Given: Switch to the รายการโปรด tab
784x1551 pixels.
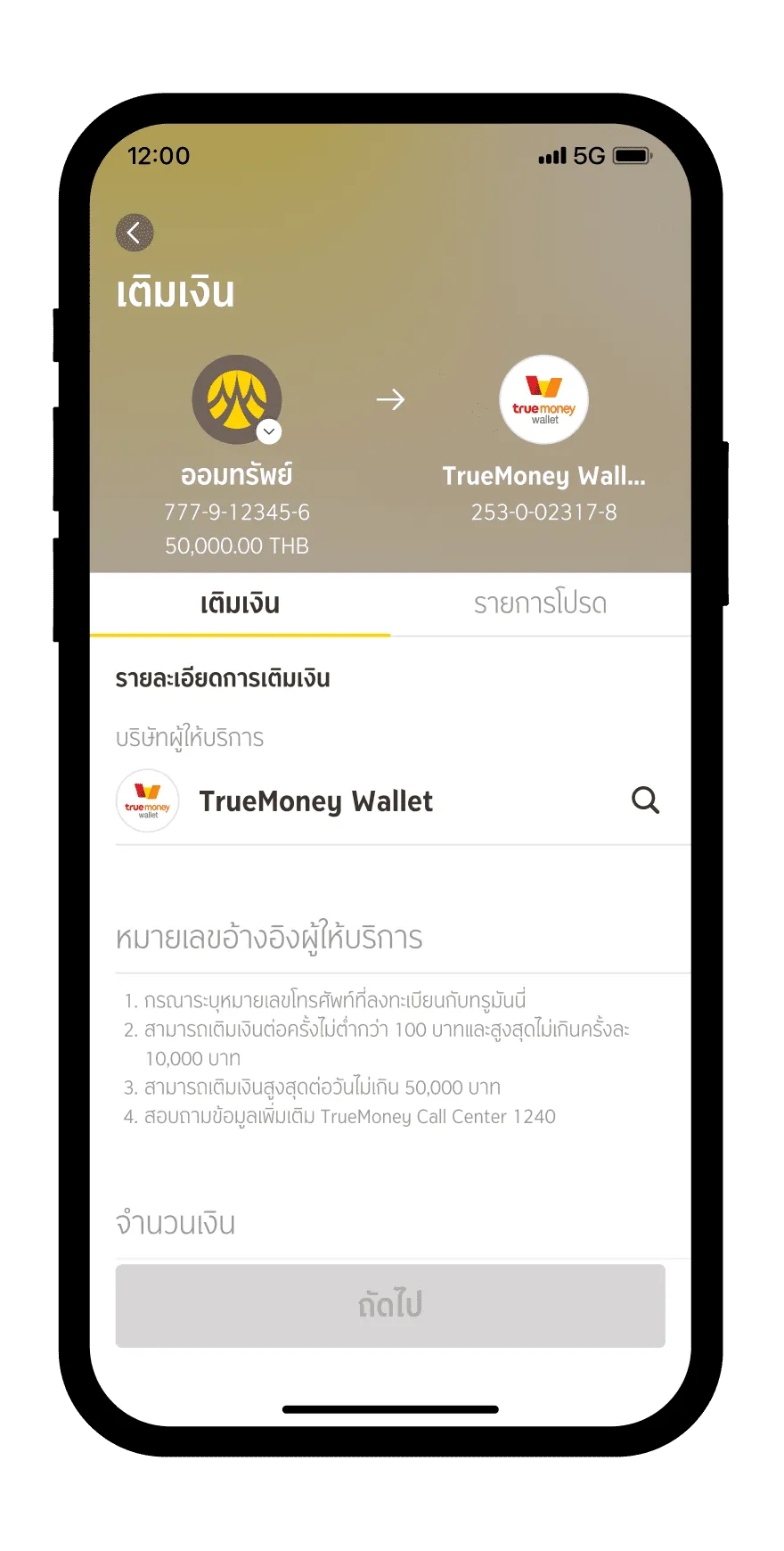Looking at the screenshot, I should point(540,603).
